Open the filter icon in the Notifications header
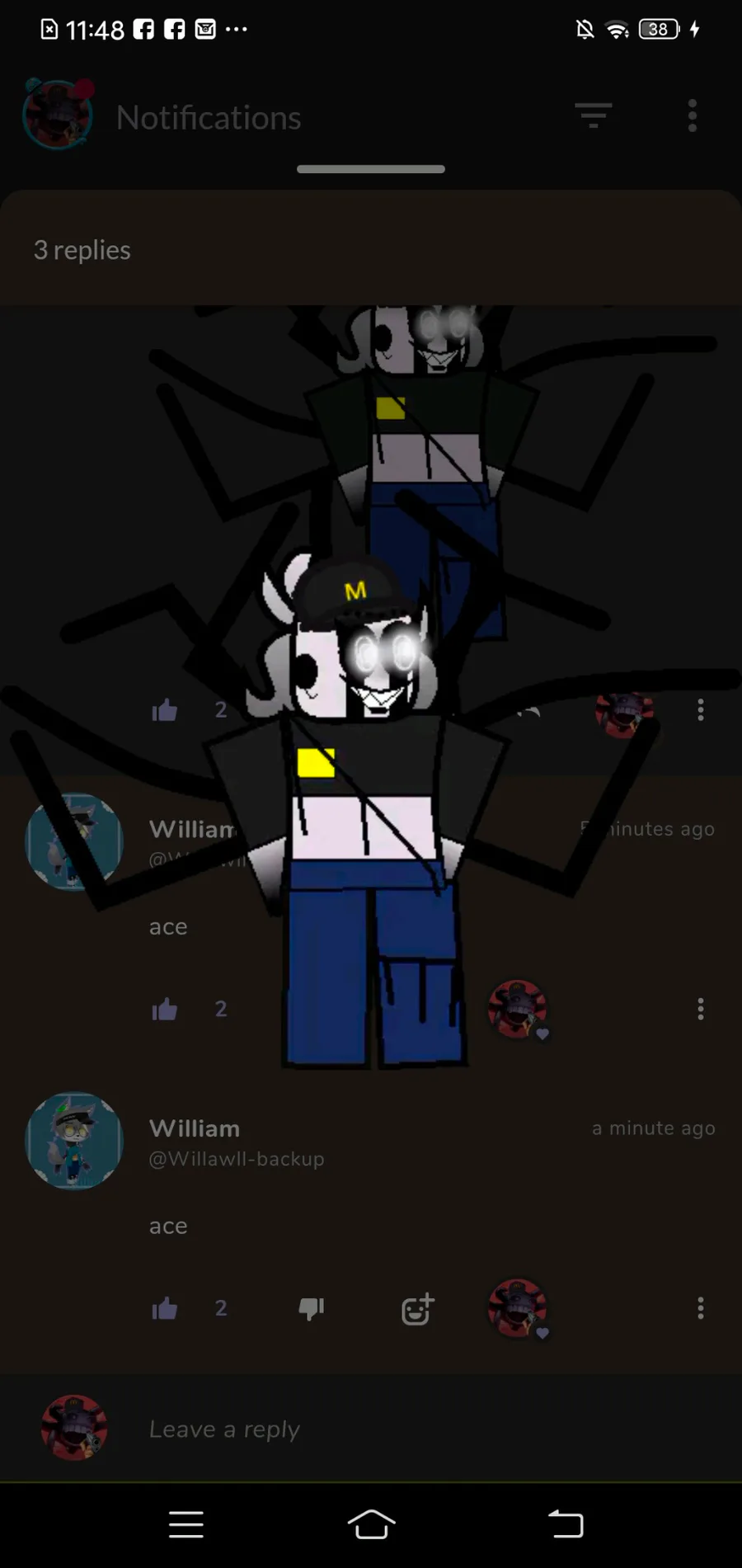The image size is (742, 1568). [x=594, y=115]
